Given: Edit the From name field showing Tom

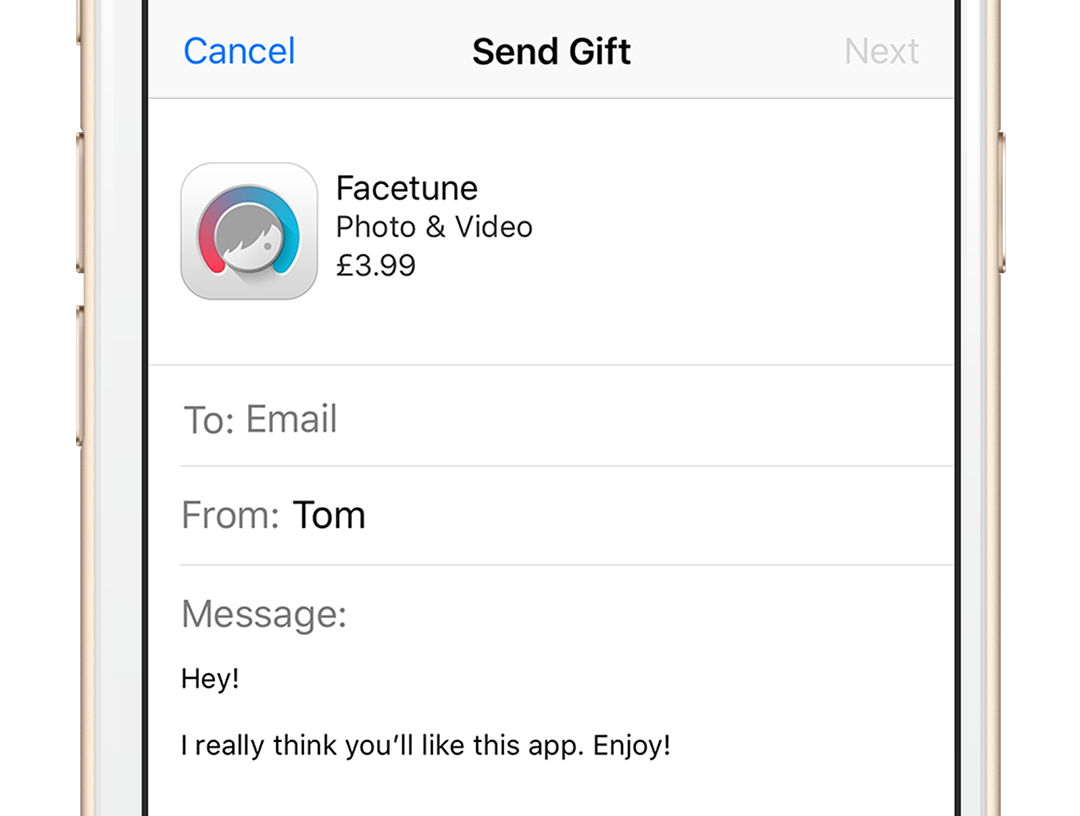Looking at the screenshot, I should [x=330, y=515].
